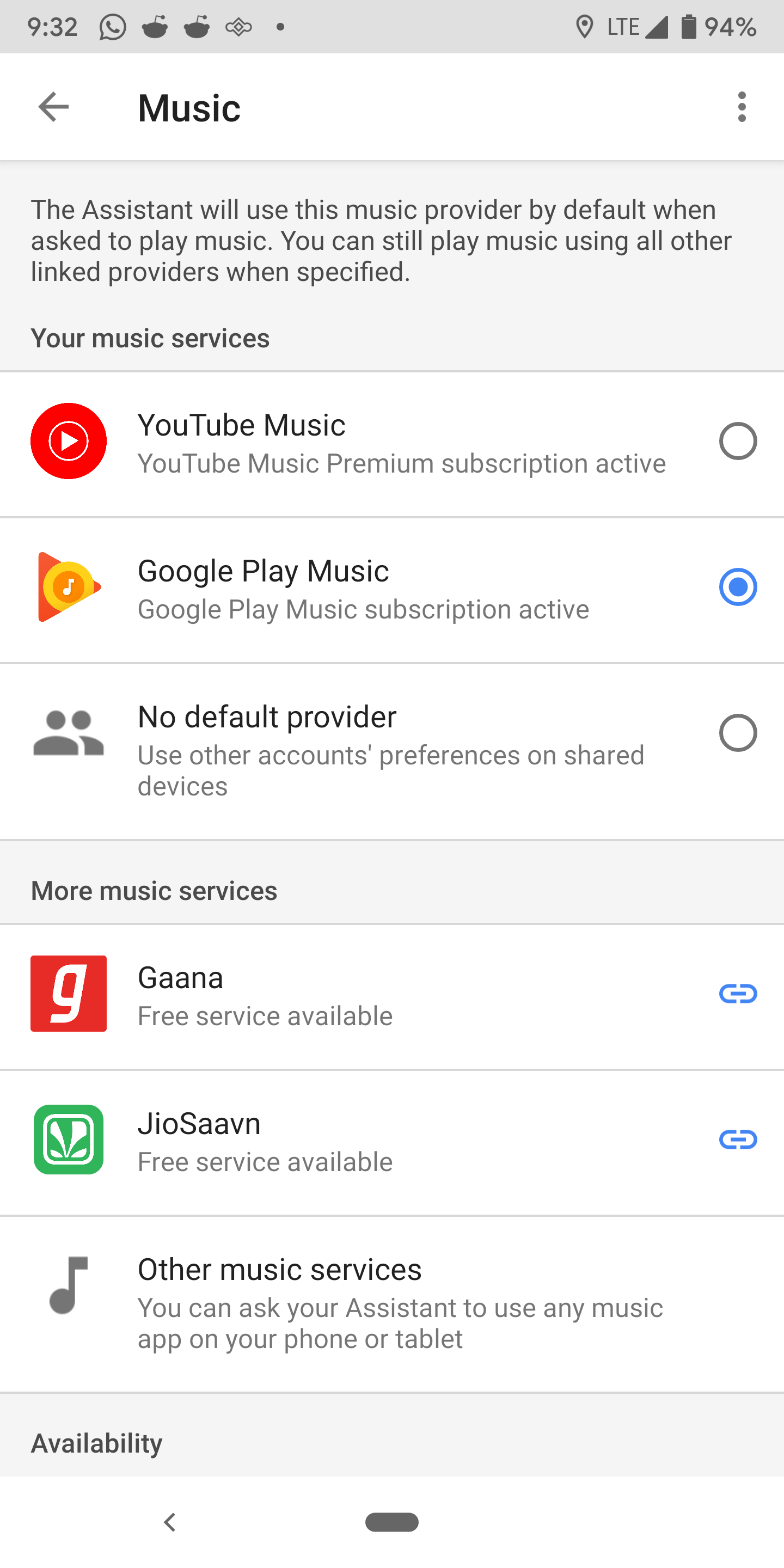The height and width of the screenshot is (1568, 784).
Task: Choose No default provider option
Action: [x=392, y=752]
